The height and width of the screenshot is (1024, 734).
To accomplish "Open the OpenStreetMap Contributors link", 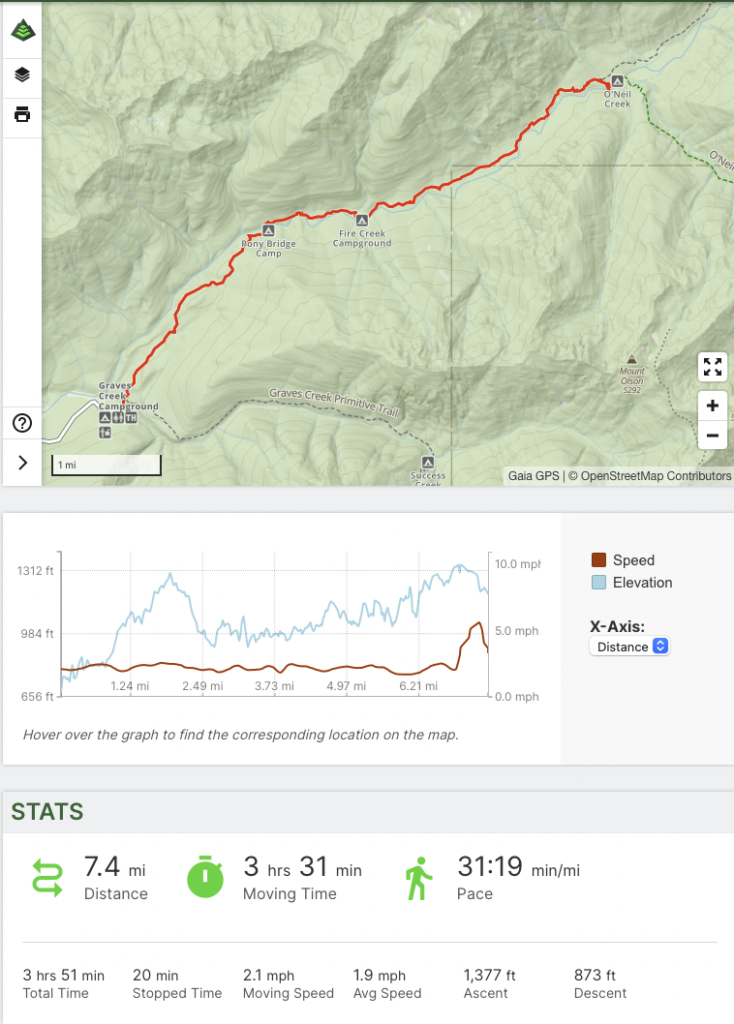I will pos(656,476).
